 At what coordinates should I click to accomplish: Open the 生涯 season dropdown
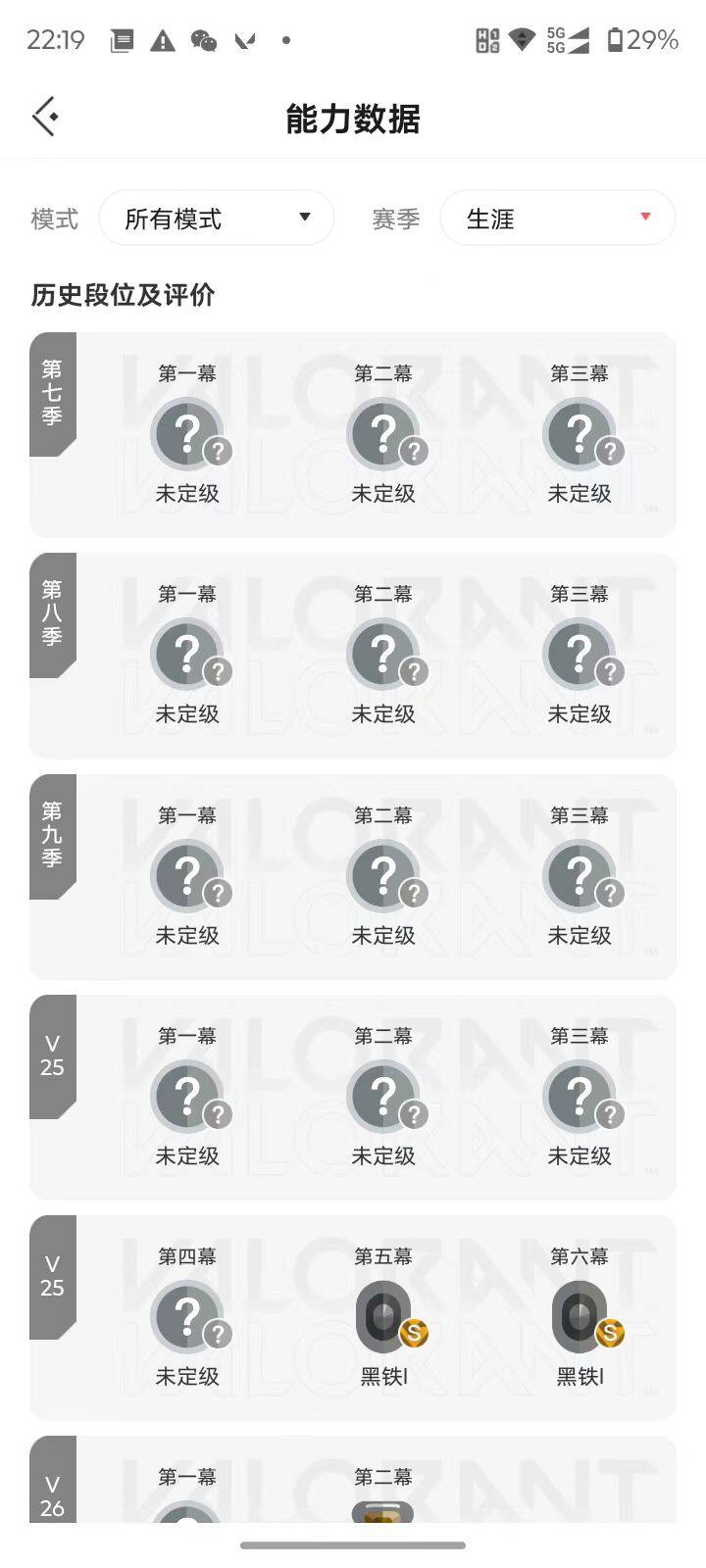point(557,218)
